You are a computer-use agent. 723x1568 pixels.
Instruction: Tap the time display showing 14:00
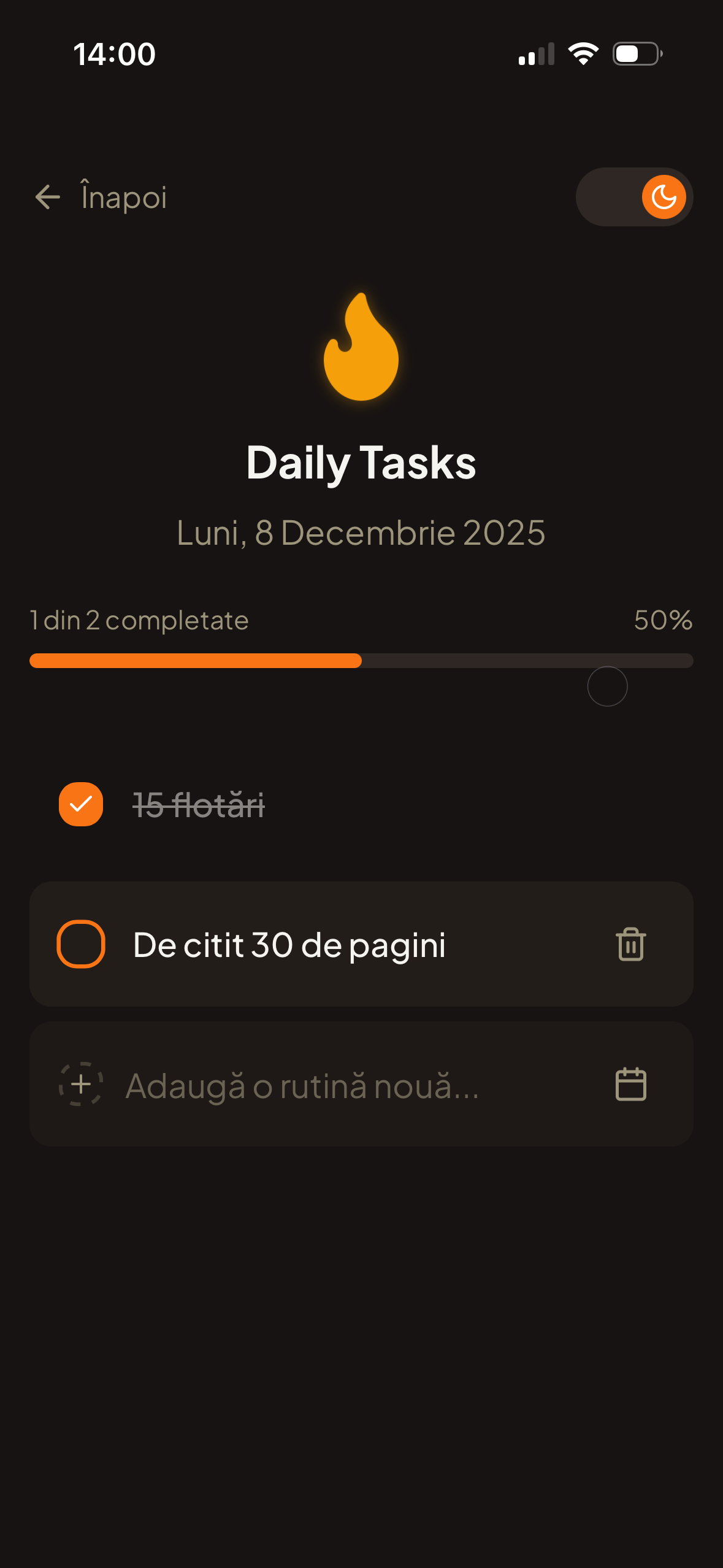pyautogui.click(x=114, y=54)
